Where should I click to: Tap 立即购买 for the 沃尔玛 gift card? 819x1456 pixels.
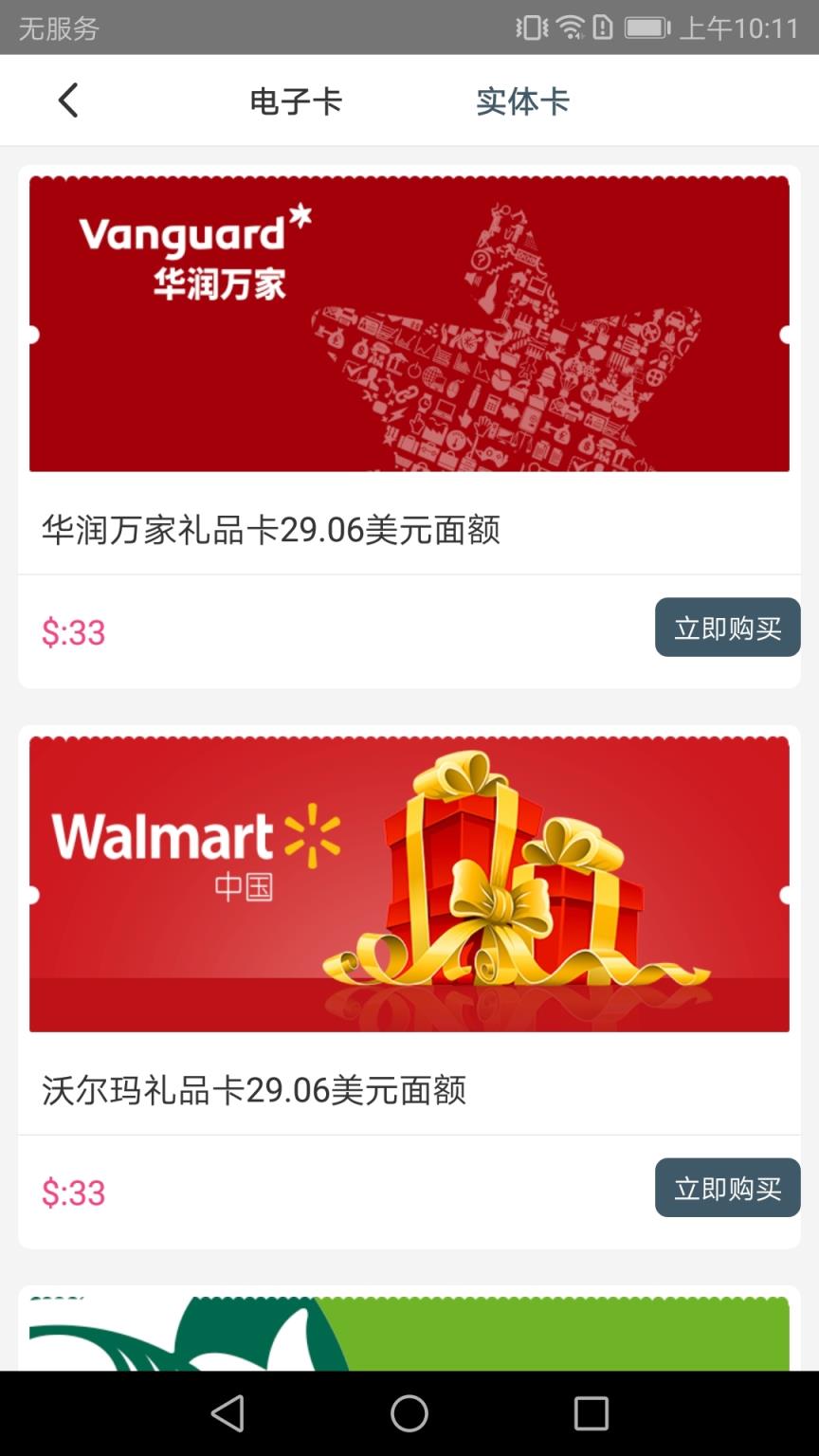(x=727, y=1187)
